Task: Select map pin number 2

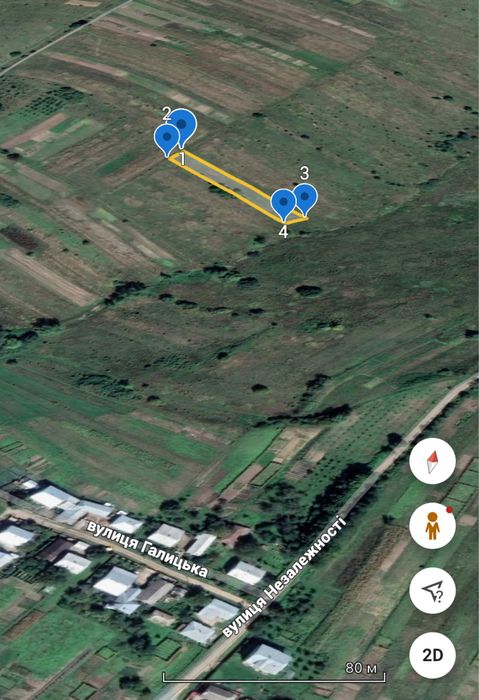Action: pos(181,126)
